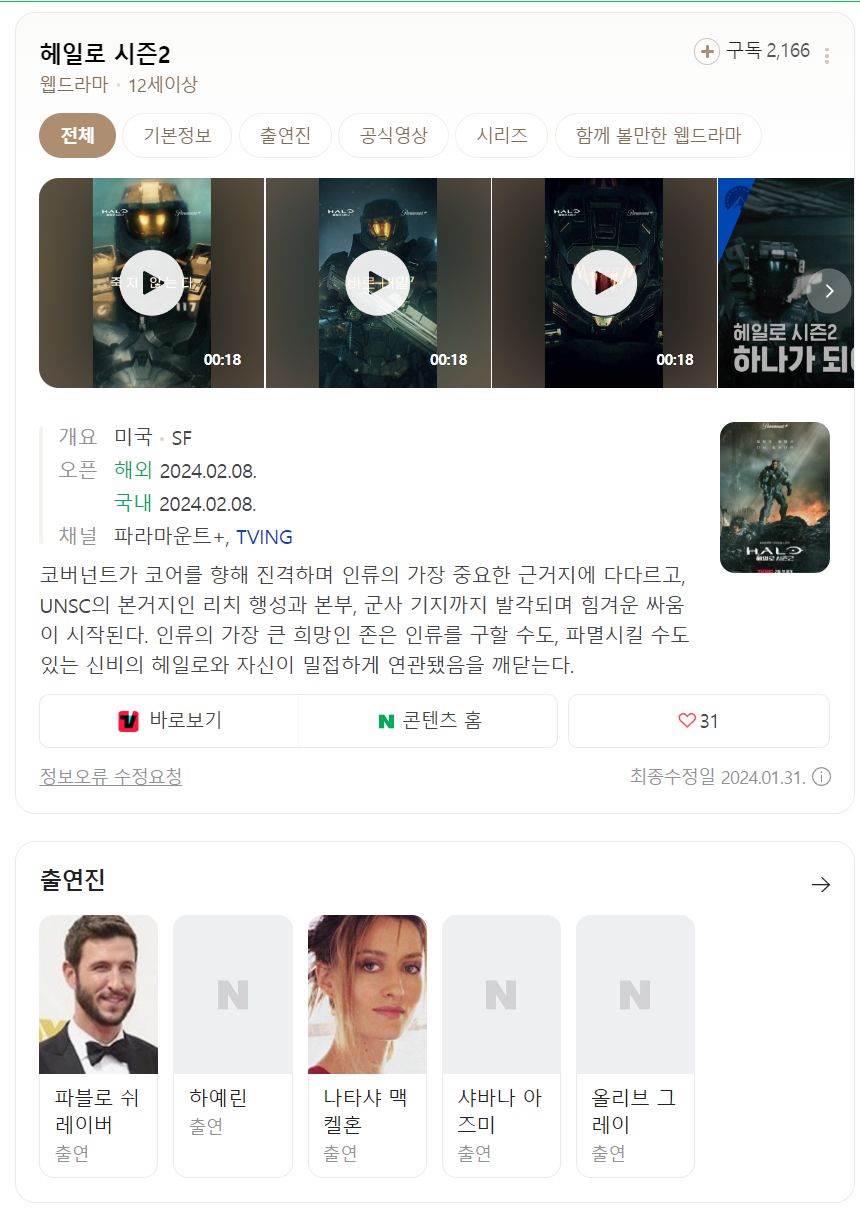Viewport: 860px width, 1213px height.
Task: Tap 바로보기 to watch now
Action: [169, 721]
